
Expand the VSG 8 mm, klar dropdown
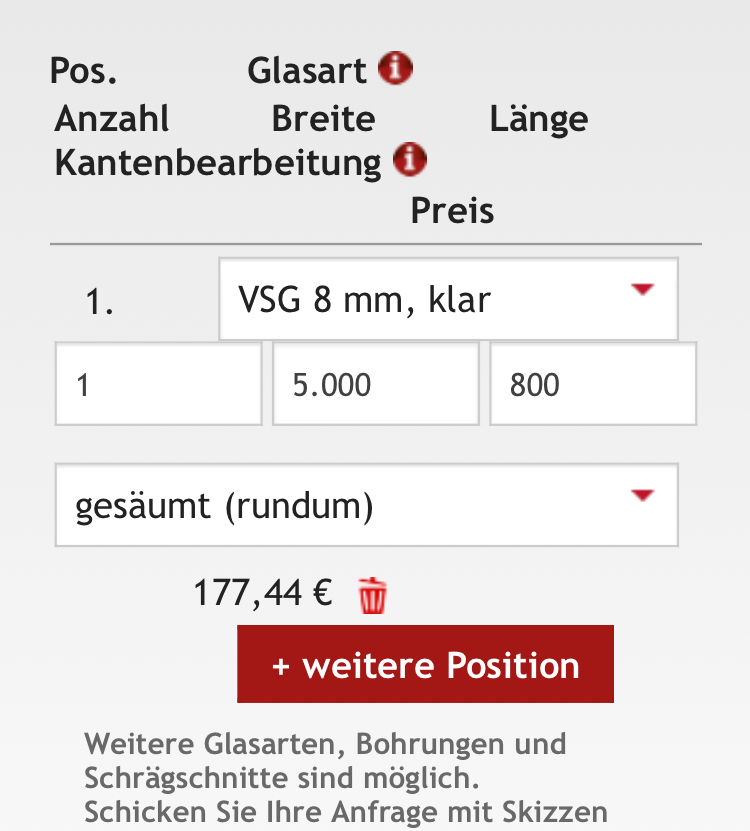(448, 299)
